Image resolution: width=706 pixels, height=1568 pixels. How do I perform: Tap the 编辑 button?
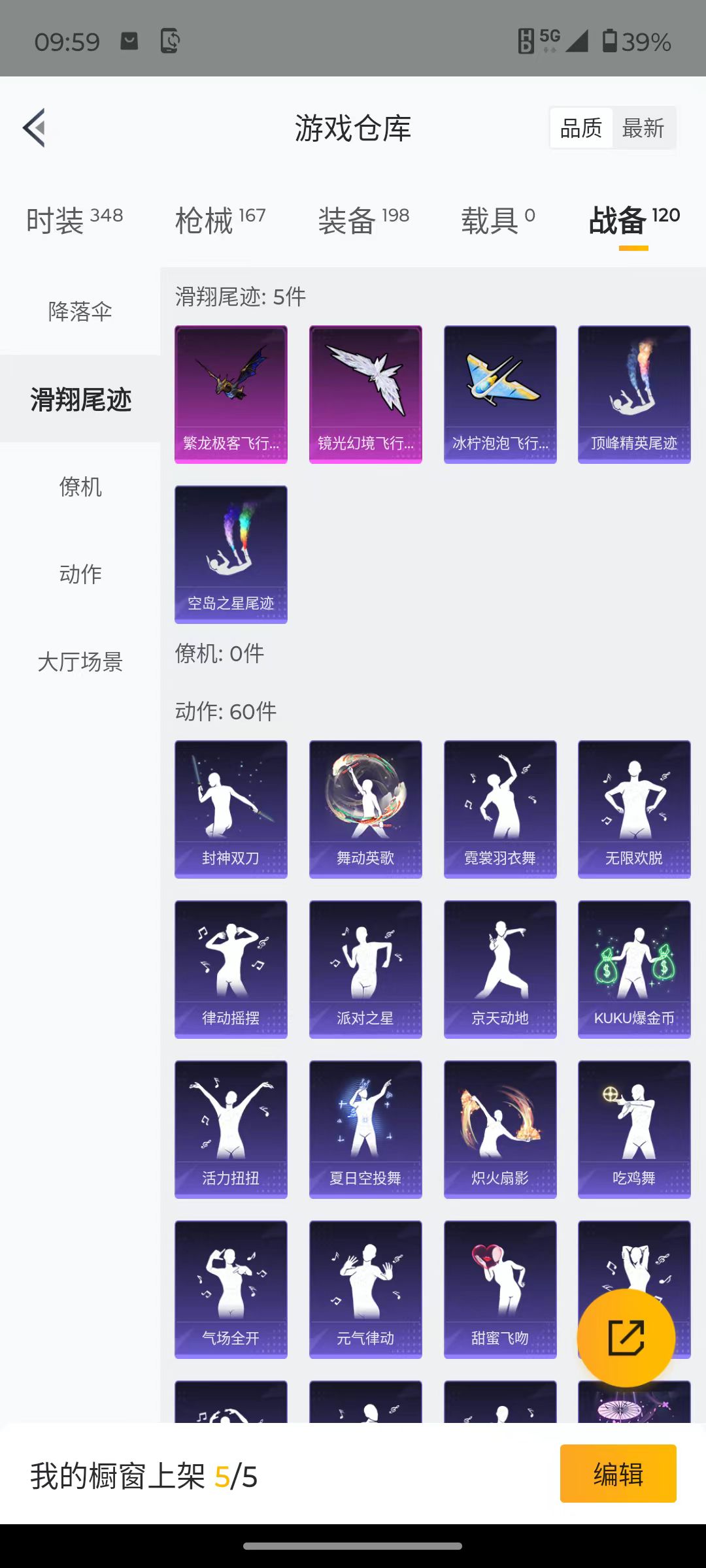coord(618,1473)
